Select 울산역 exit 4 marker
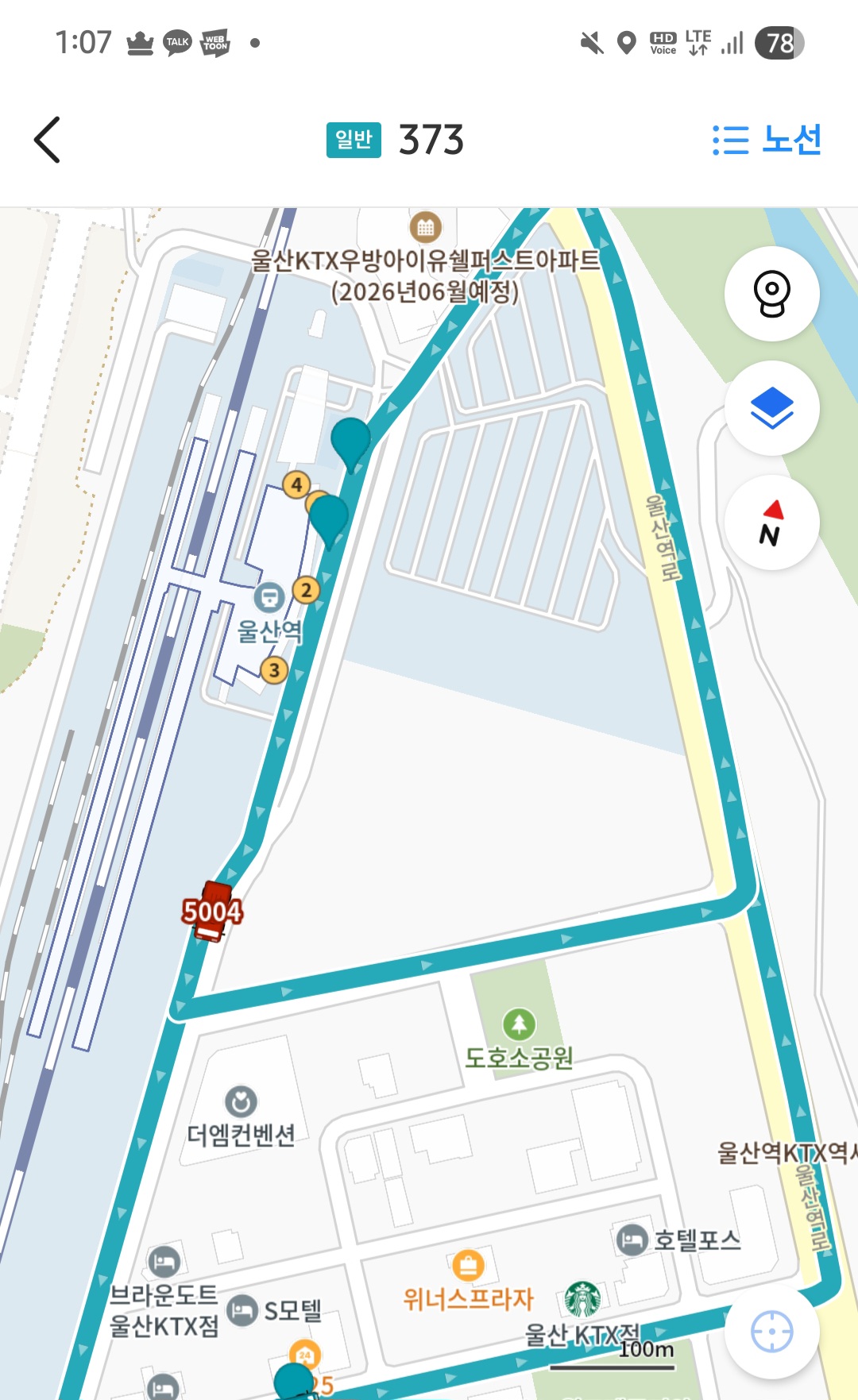The height and width of the screenshot is (1400, 858). [296, 484]
